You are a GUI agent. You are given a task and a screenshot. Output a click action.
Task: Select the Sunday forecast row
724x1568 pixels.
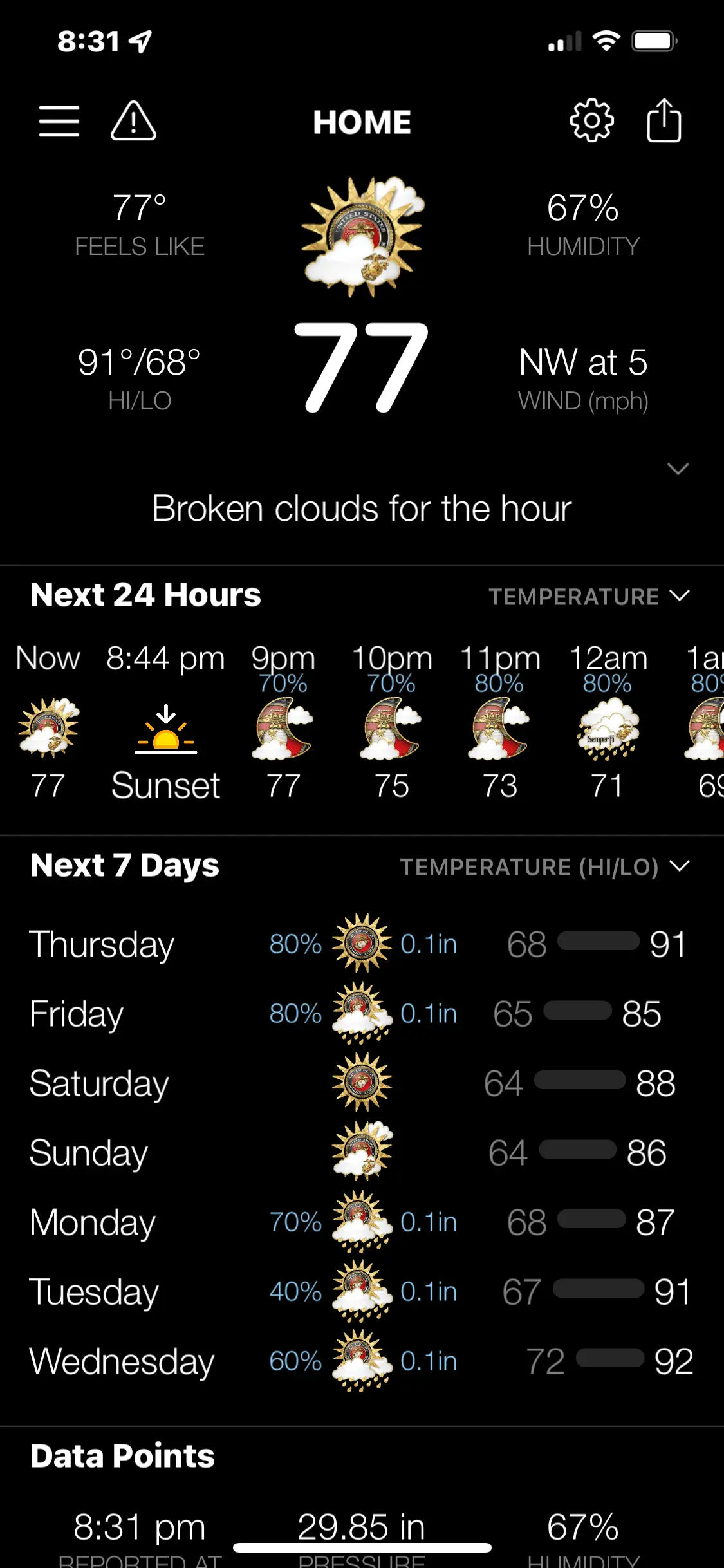(360, 1152)
